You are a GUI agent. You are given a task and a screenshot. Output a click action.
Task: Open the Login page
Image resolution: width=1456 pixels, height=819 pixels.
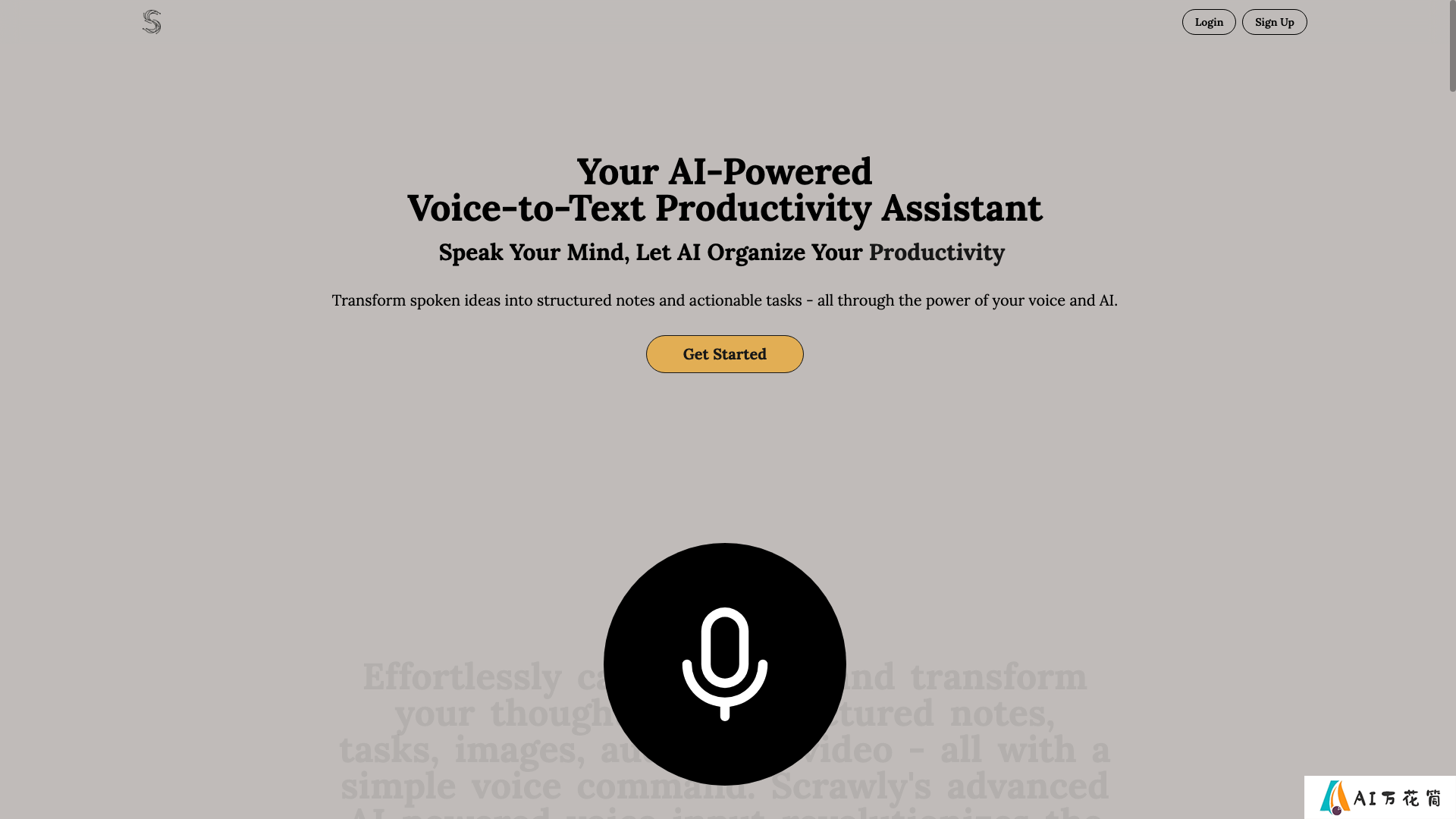click(x=1208, y=22)
